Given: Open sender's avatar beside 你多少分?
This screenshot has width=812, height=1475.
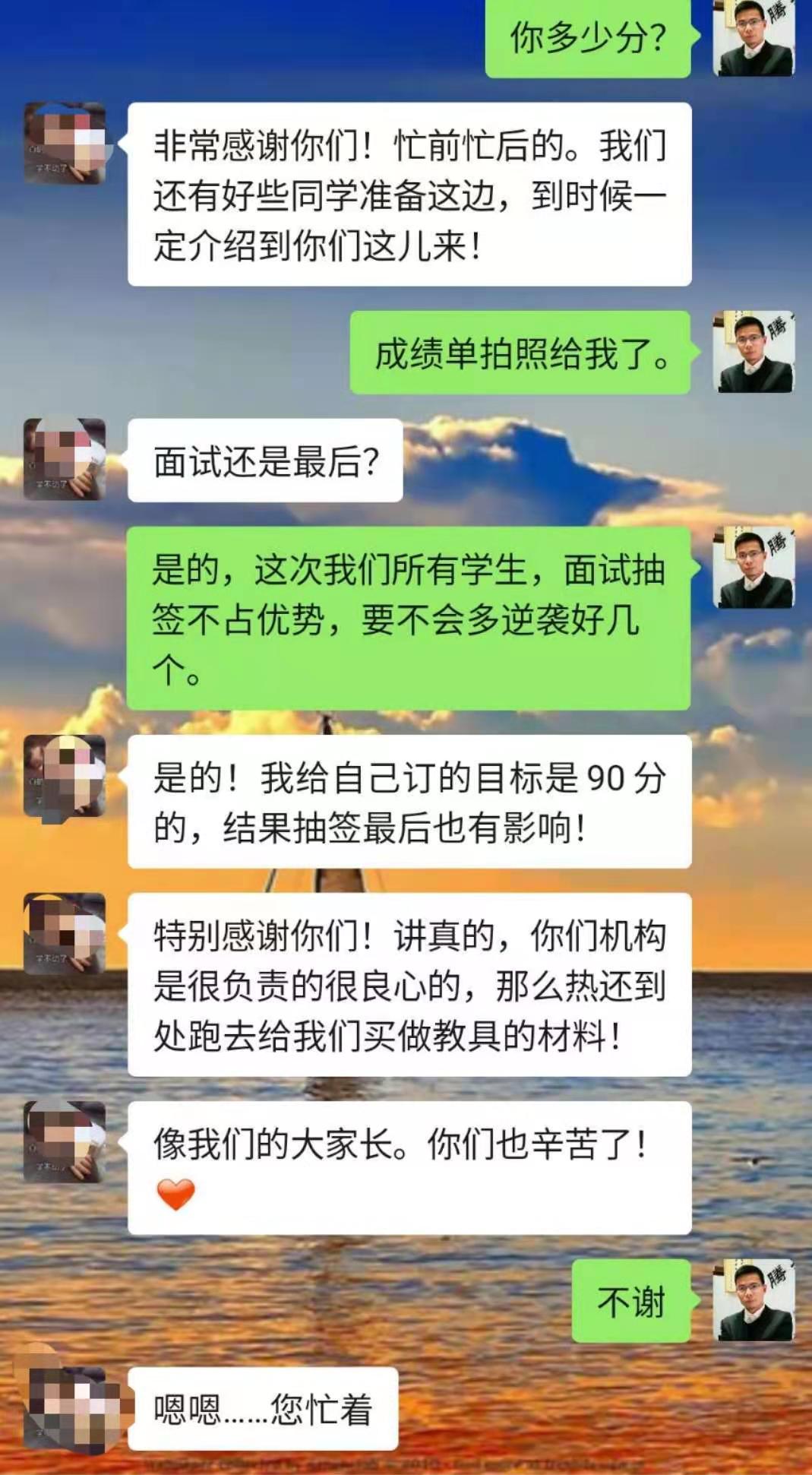Looking at the screenshot, I should (x=754, y=36).
